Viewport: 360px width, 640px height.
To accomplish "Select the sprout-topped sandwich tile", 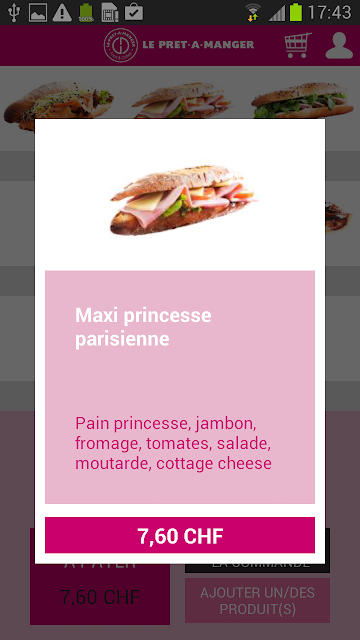I will click(59, 104).
